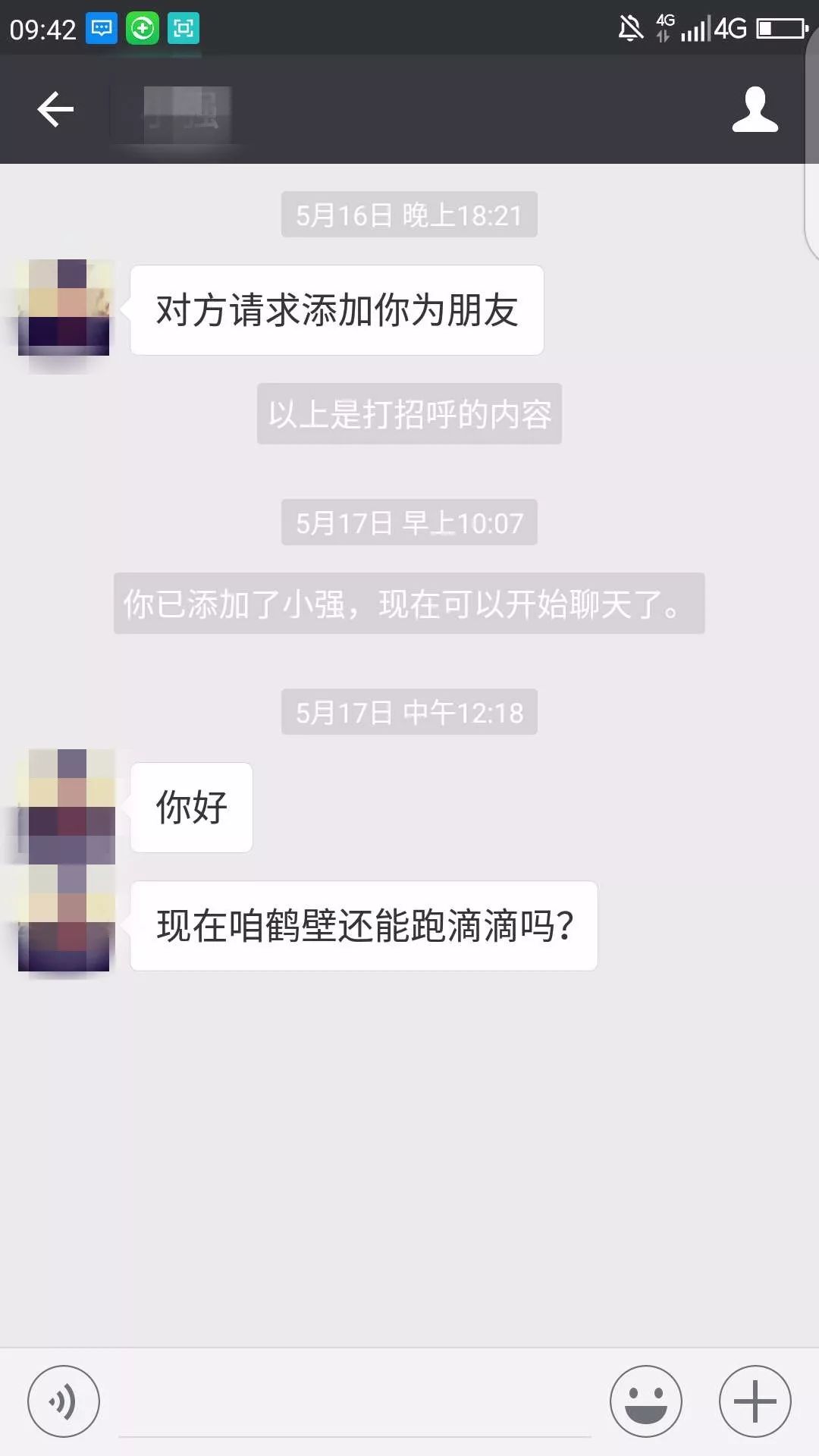Screen dimensions: 819x1456
Task: Open the emoji picker
Action: pos(645,1401)
